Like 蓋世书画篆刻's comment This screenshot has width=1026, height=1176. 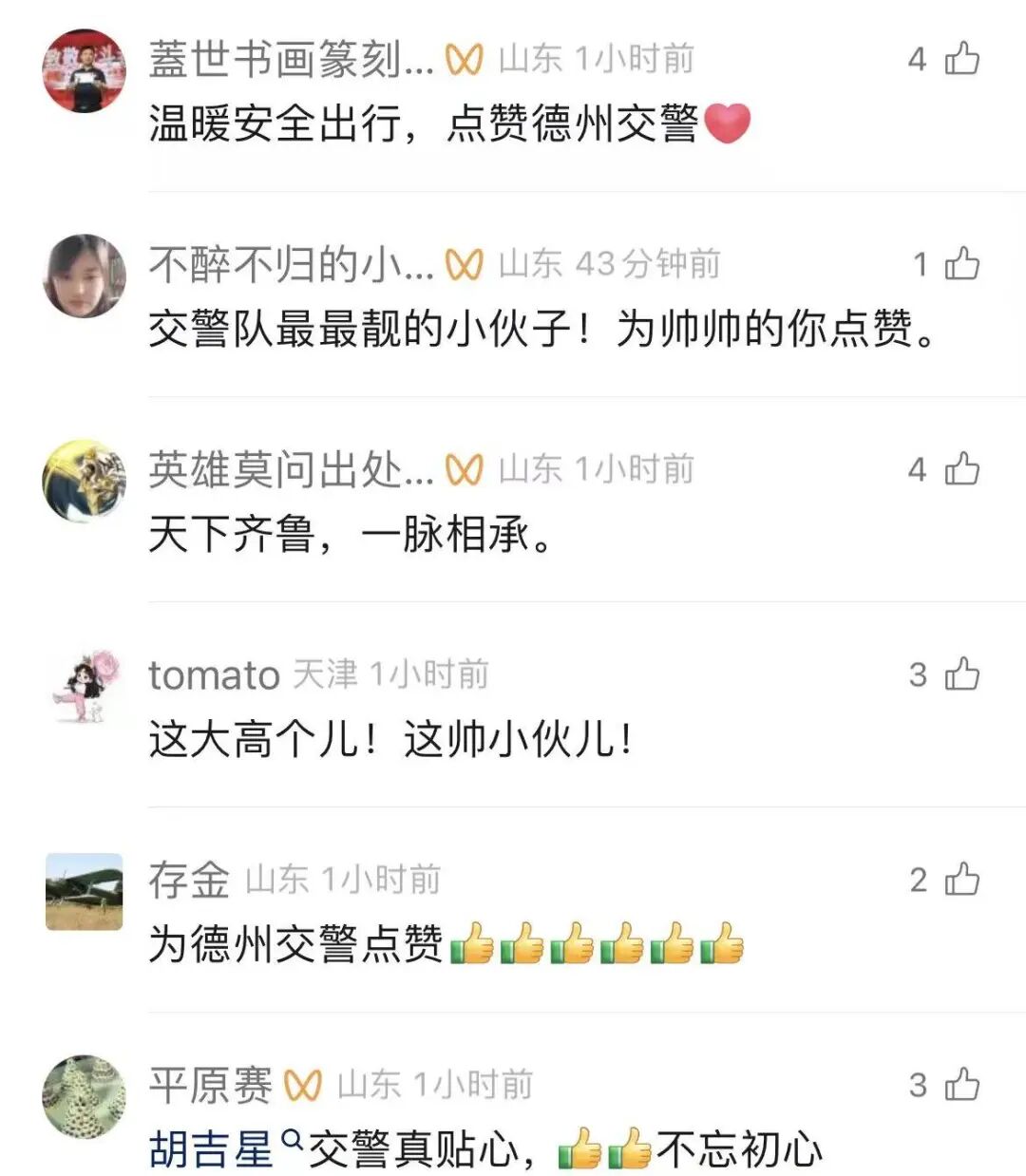pyautogui.click(x=961, y=59)
